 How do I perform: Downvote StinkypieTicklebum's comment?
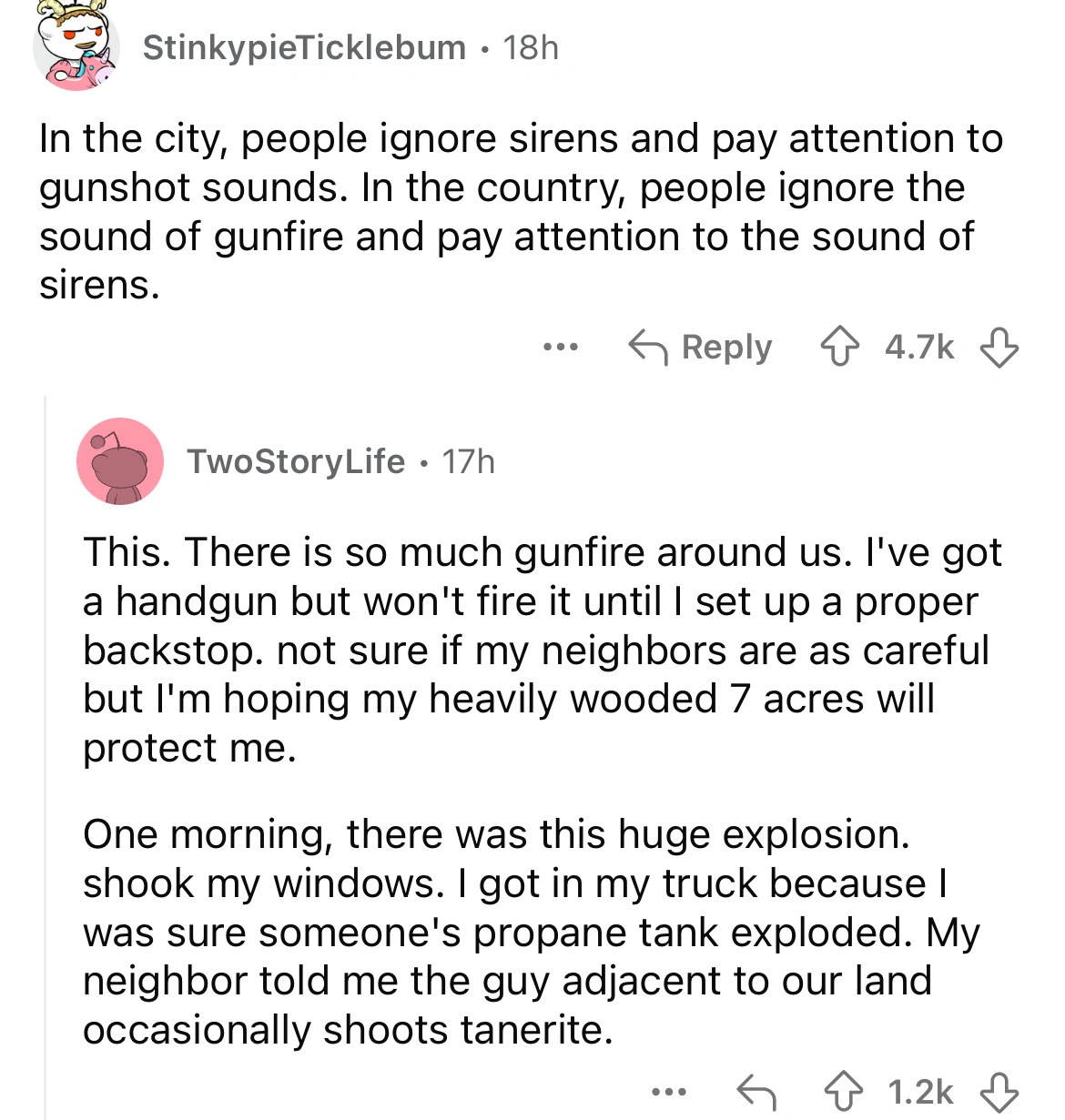pos(999,348)
